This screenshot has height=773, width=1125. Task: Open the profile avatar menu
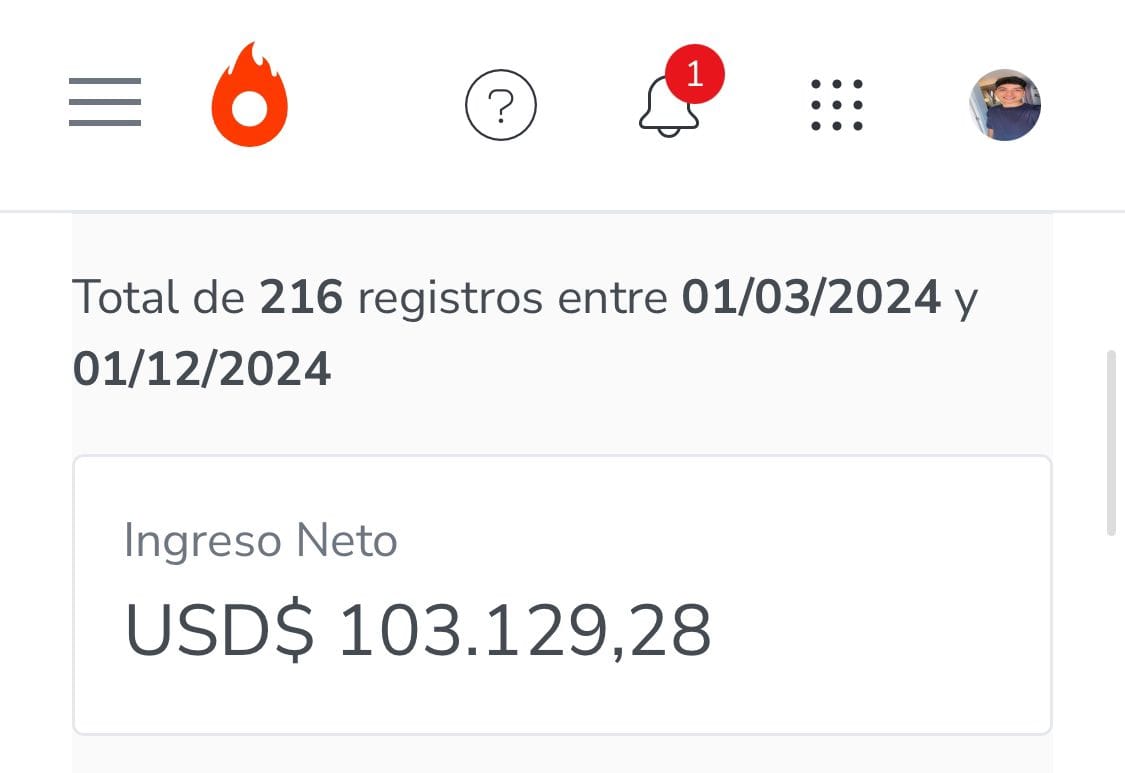coord(1005,105)
